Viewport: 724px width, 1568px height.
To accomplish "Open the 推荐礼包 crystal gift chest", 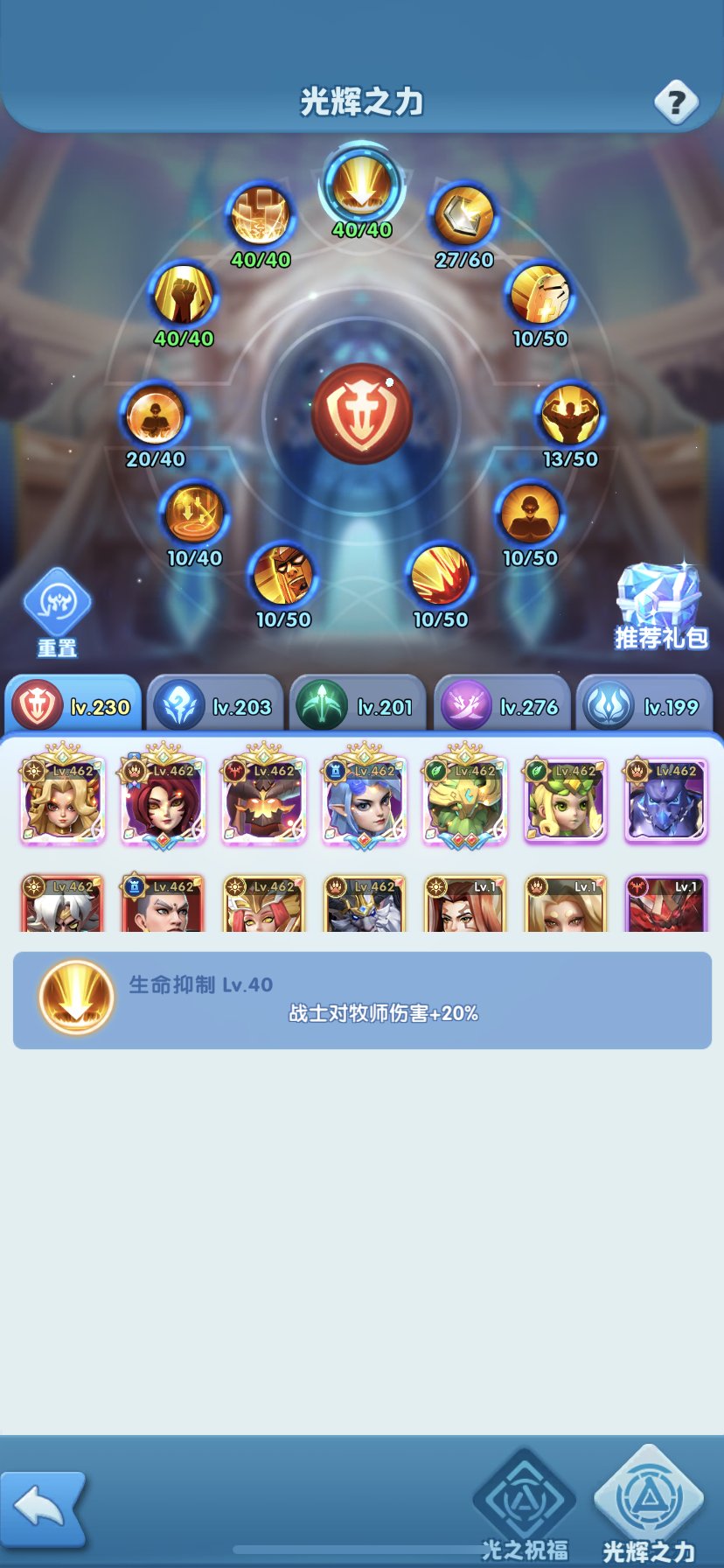I will pos(658,599).
